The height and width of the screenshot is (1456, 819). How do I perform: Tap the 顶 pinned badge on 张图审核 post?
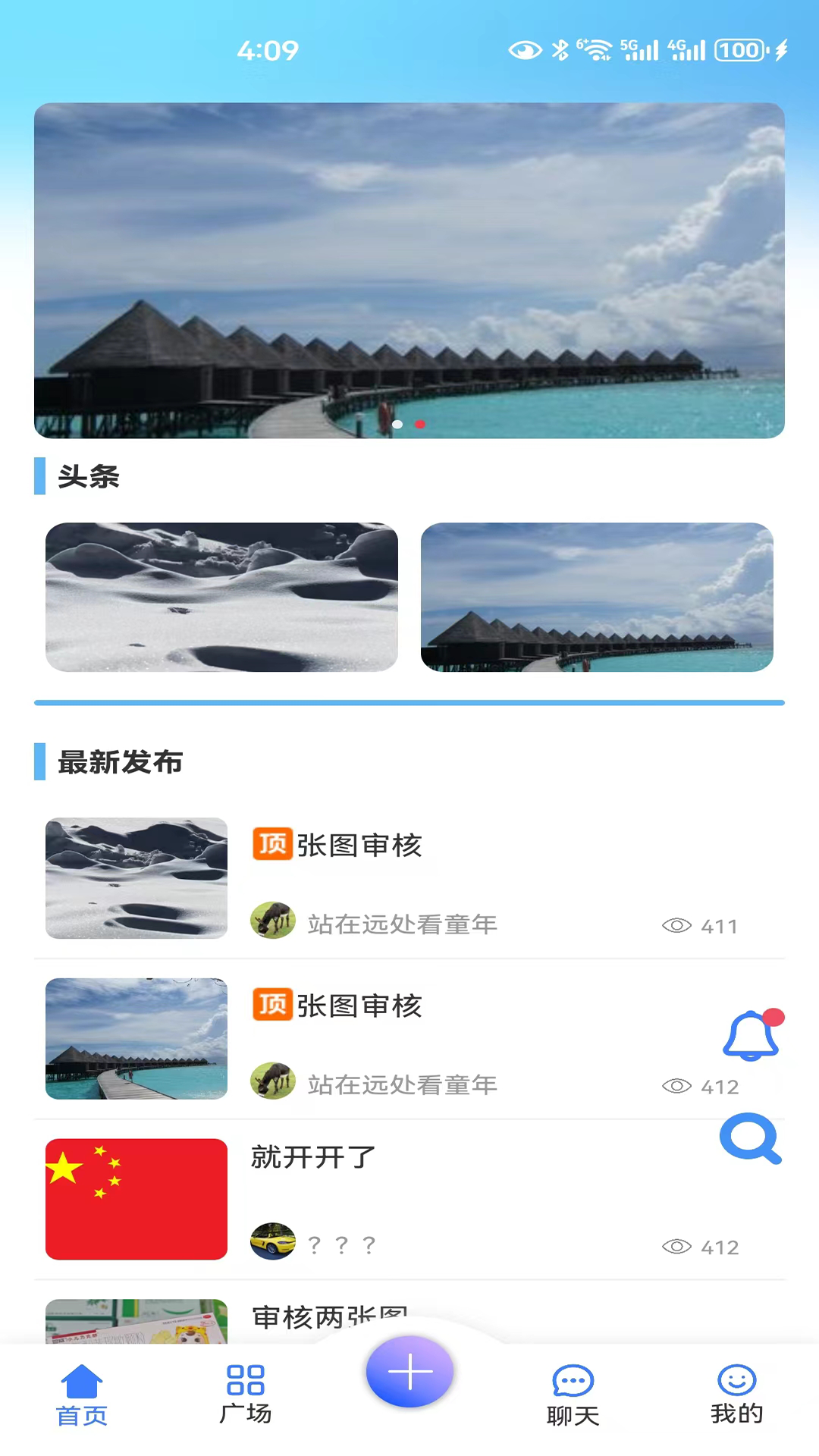pyautogui.click(x=272, y=843)
